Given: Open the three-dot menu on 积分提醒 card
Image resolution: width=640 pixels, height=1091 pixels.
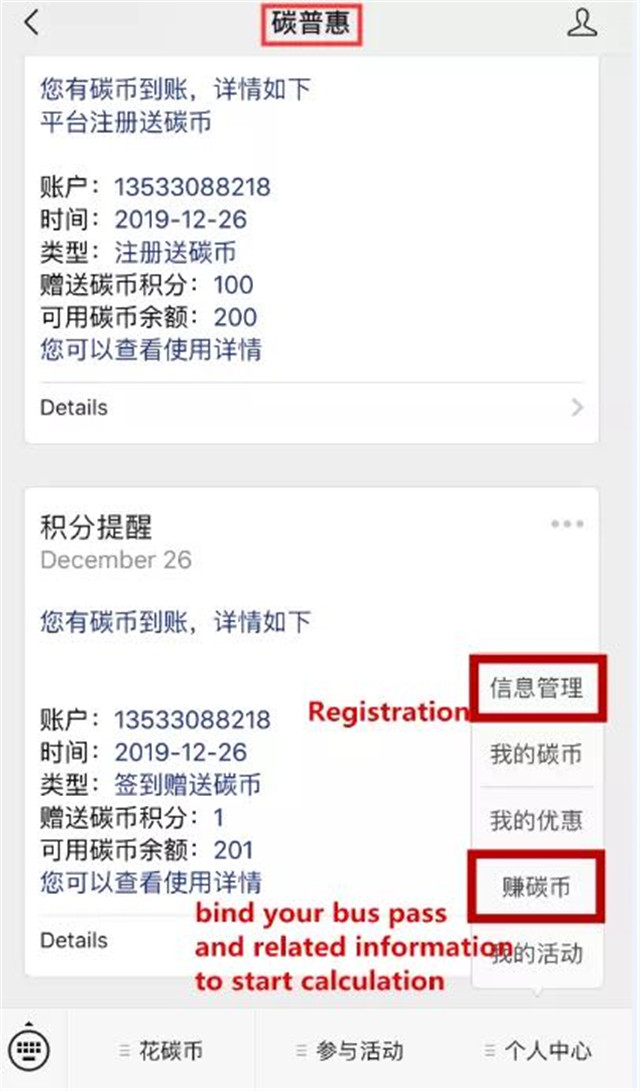Looking at the screenshot, I should [567, 524].
